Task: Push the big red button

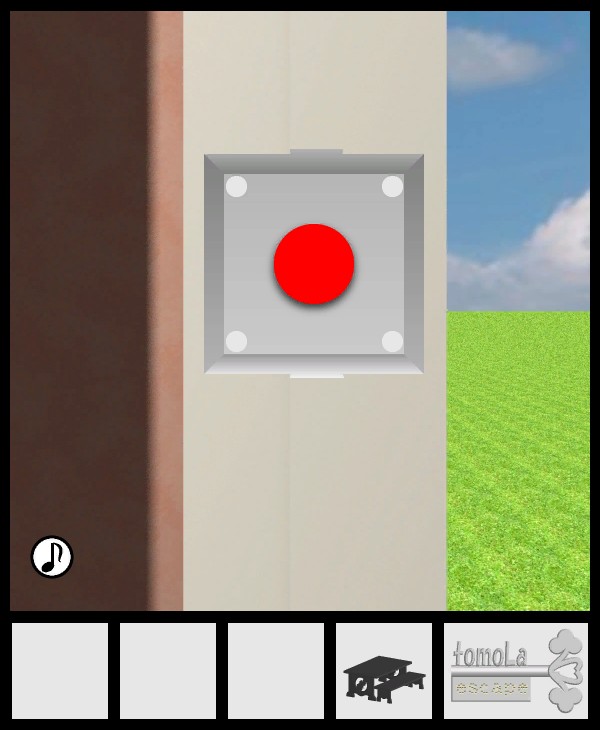Action: click(x=314, y=264)
